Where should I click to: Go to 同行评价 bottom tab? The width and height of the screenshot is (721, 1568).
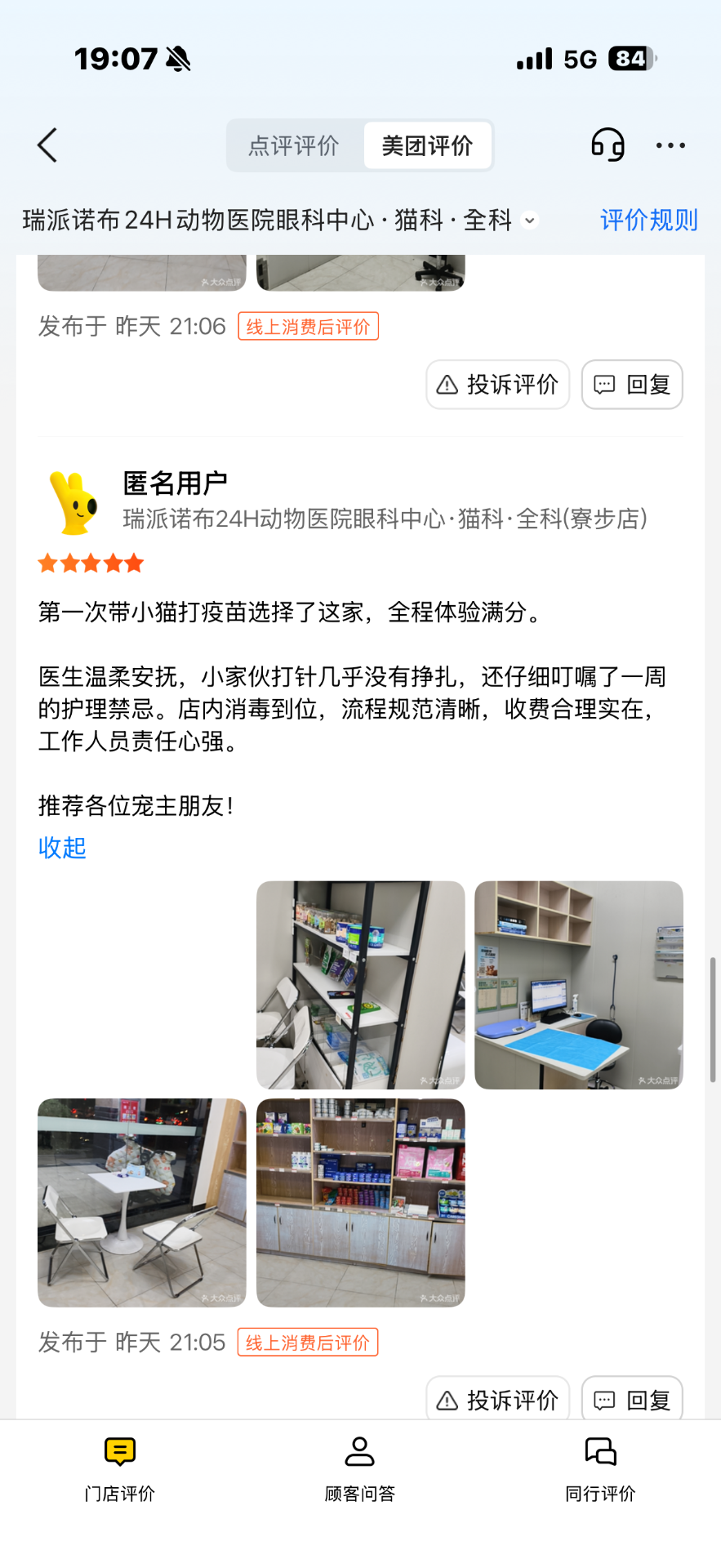point(600,1470)
